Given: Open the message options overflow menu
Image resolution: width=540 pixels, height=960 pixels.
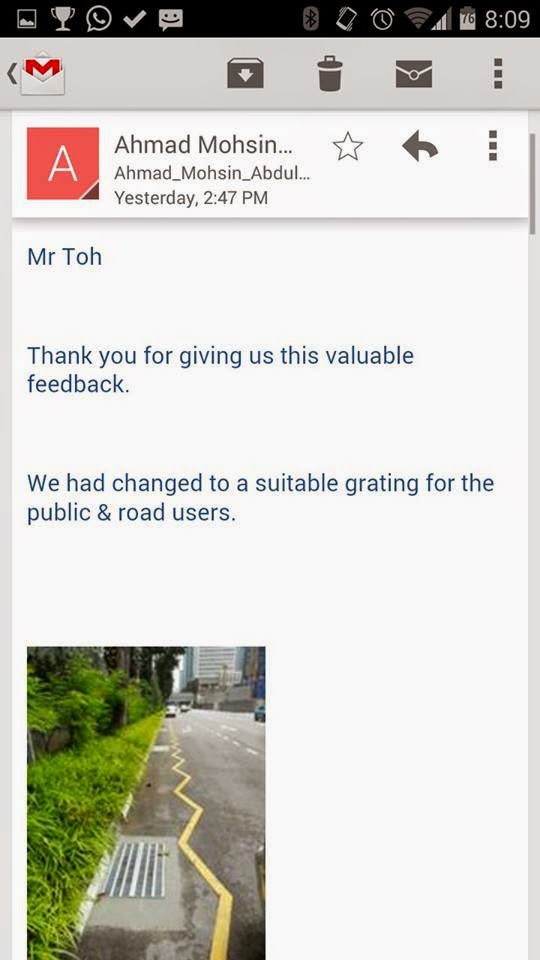Looking at the screenshot, I should 493,146.
